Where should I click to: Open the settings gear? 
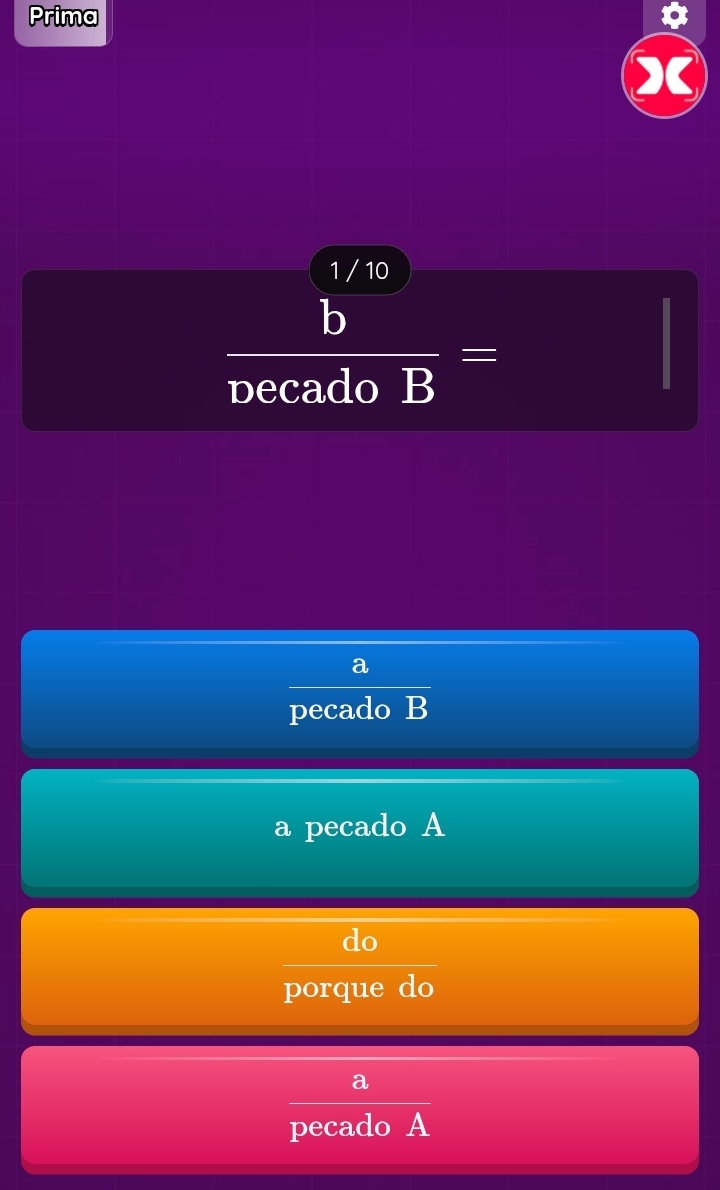coord(677,16)
